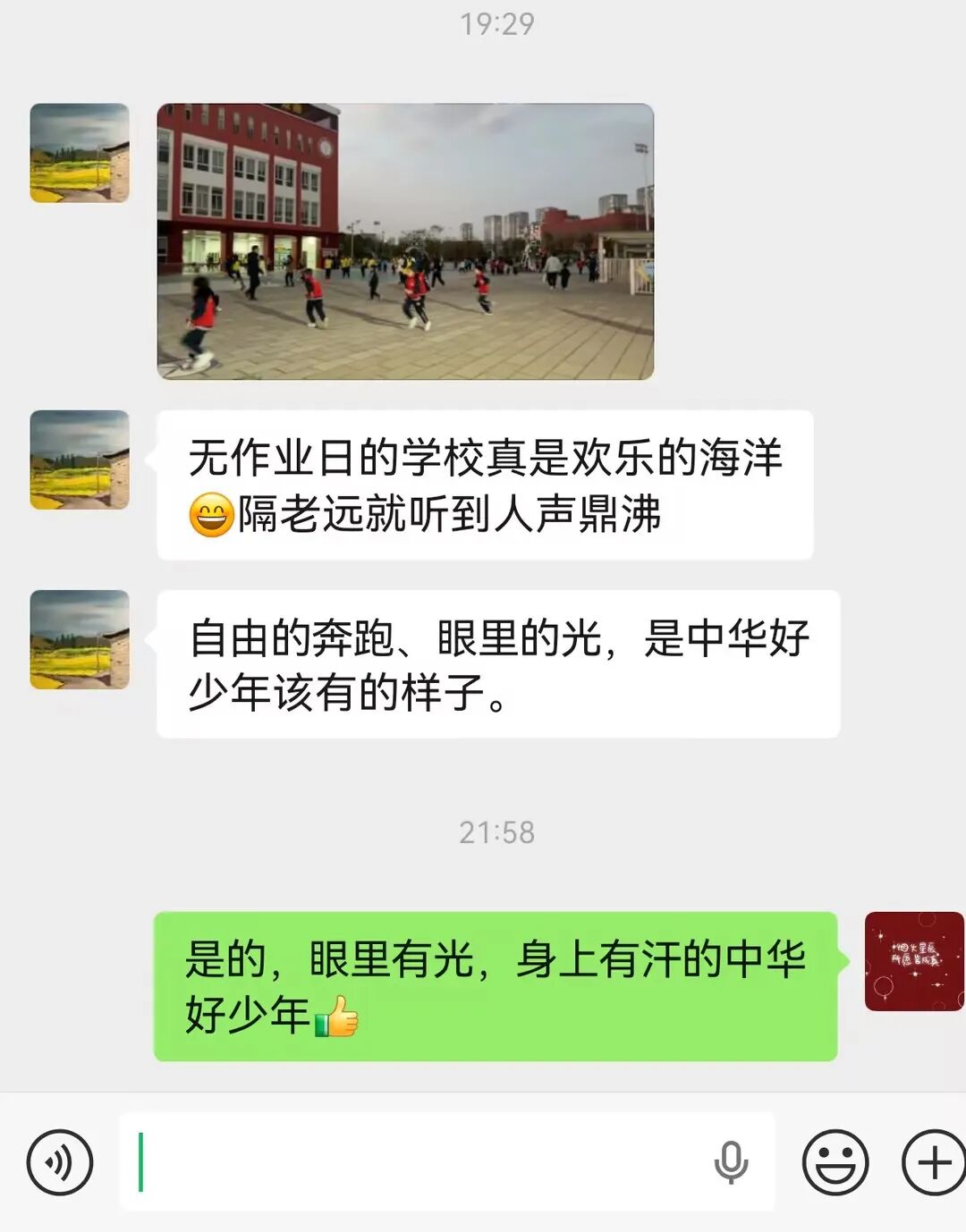Switch to voice message mode
Viewport: 966px width, 1232px height.
coord(60,1162)
